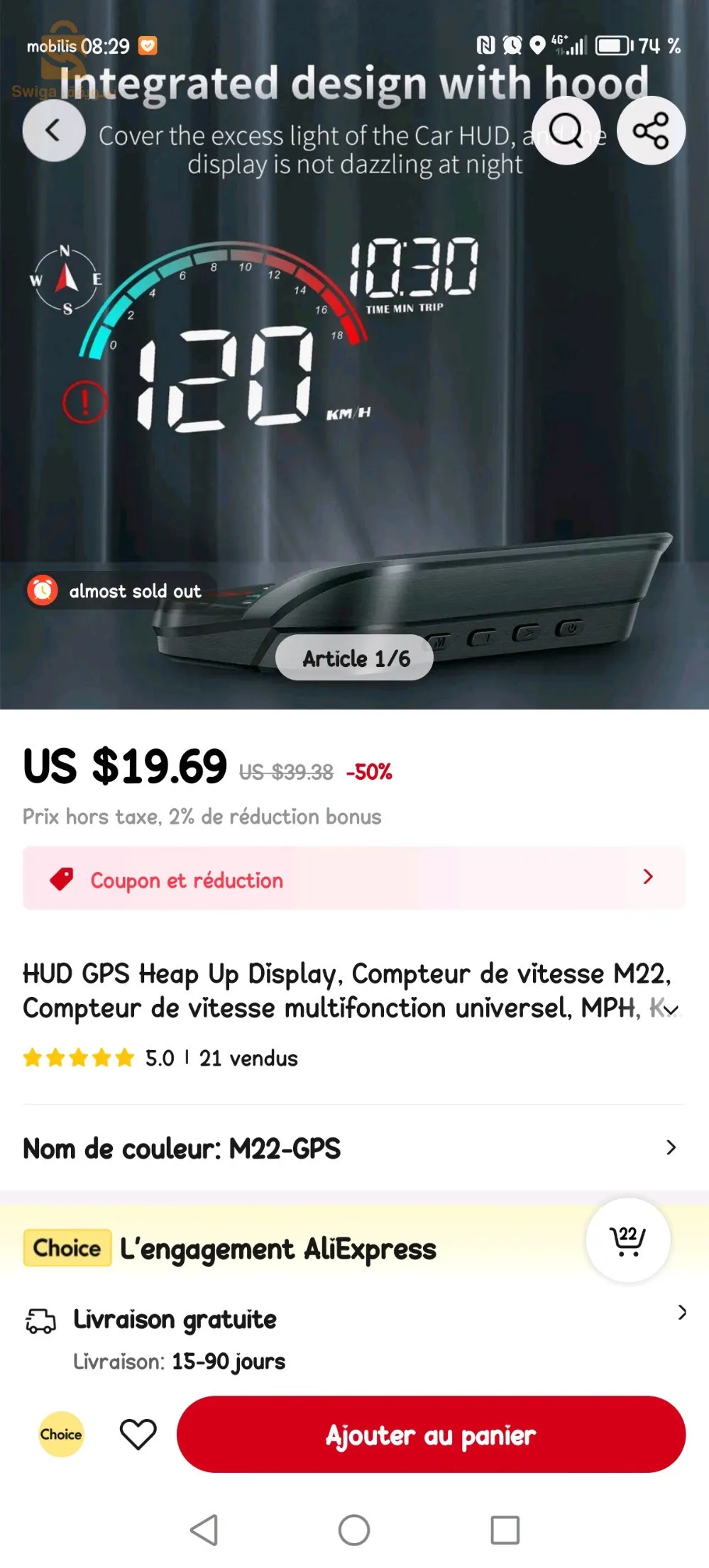
Task: Open the search magnifier icon
Action: pos(566,131)
